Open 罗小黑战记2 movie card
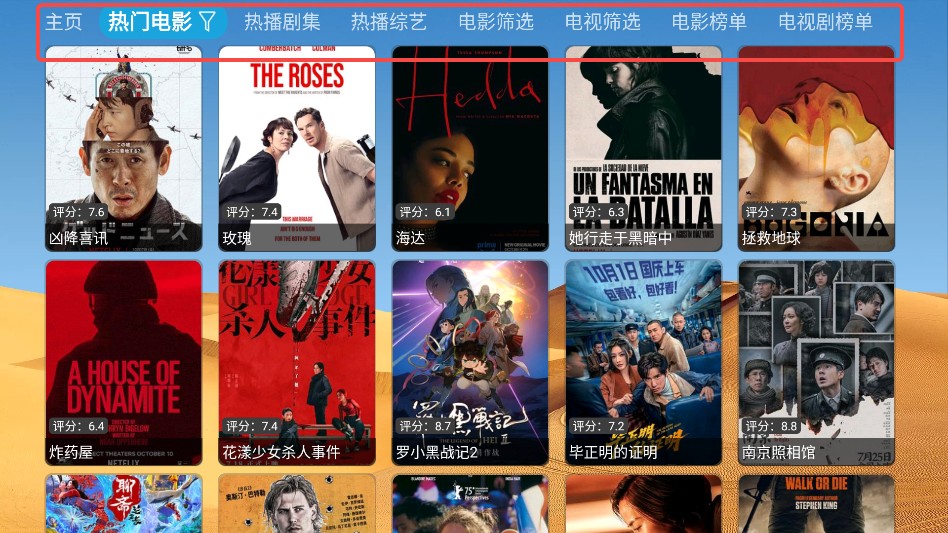Viewport: 948px width, 533px height. click(470, 362)
